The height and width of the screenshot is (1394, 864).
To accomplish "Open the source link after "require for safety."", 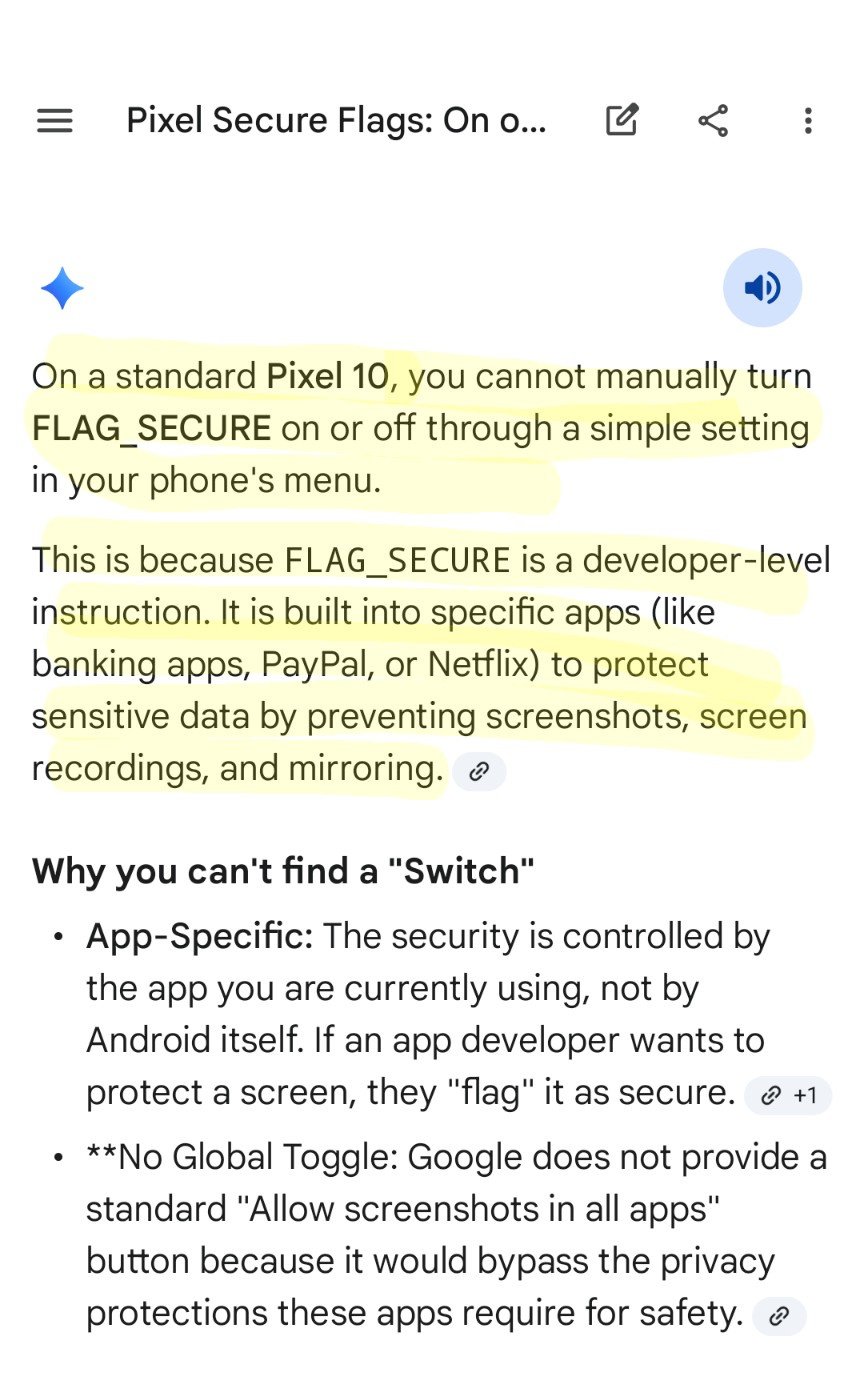I will [x=779, y=1316].
